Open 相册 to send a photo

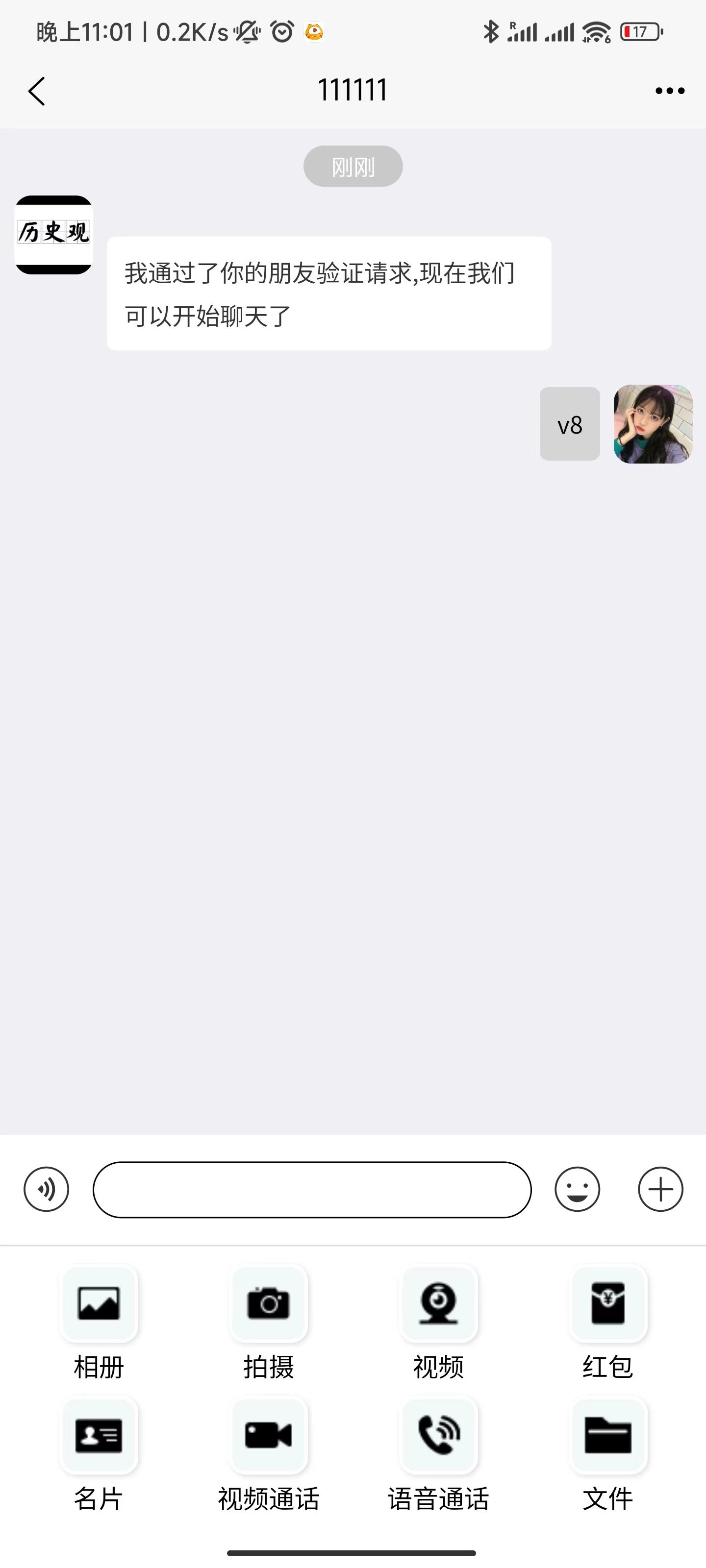pyautogui.click(x=99, y=1303)
